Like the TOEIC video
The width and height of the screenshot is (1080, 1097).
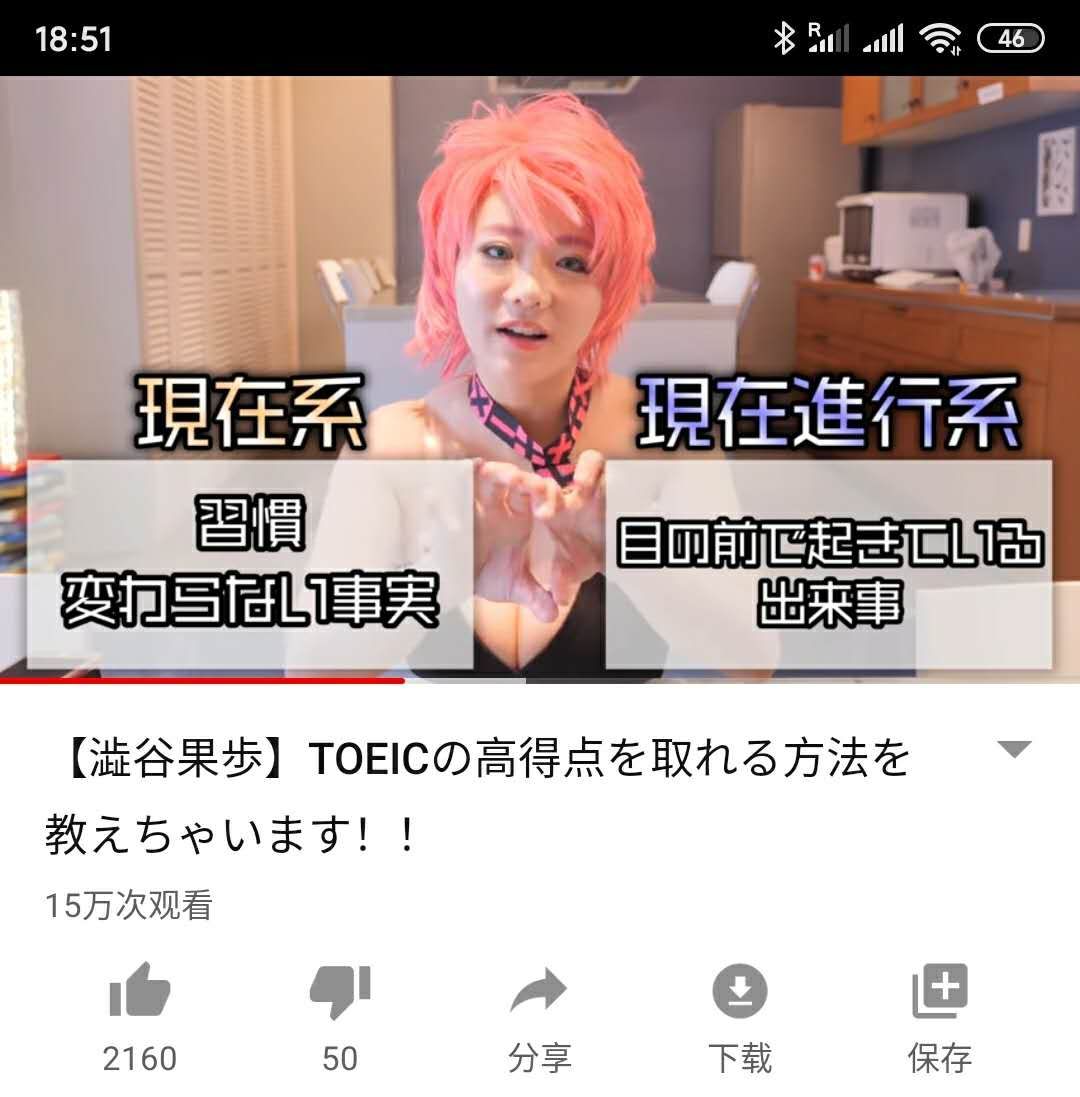pyautogui.click(x=139, y=993)
